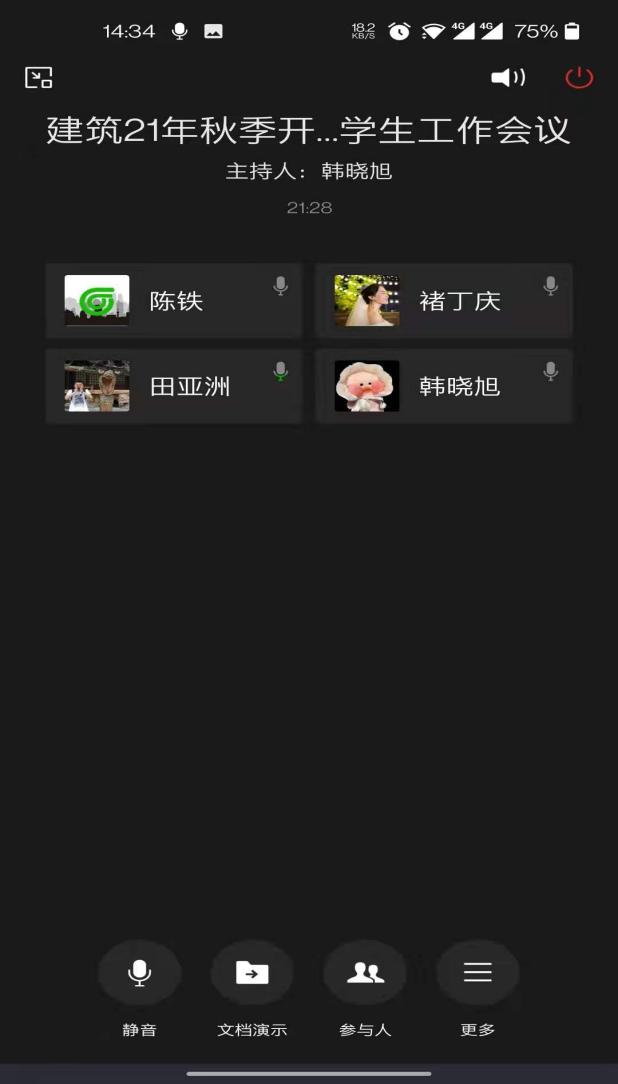Select participant 田亚洲

tap(174, 387)
